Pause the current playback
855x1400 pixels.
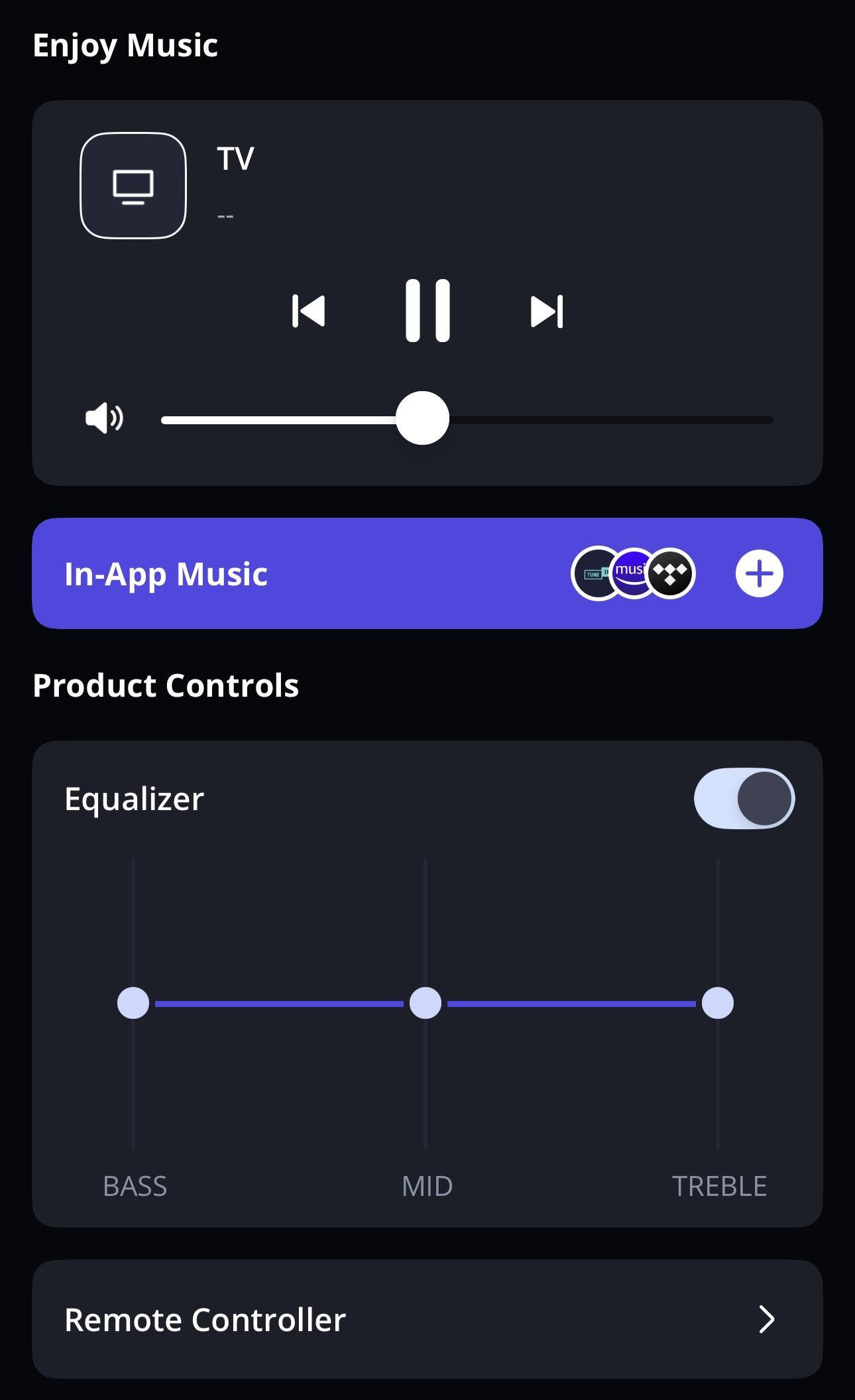click(427, 309)
